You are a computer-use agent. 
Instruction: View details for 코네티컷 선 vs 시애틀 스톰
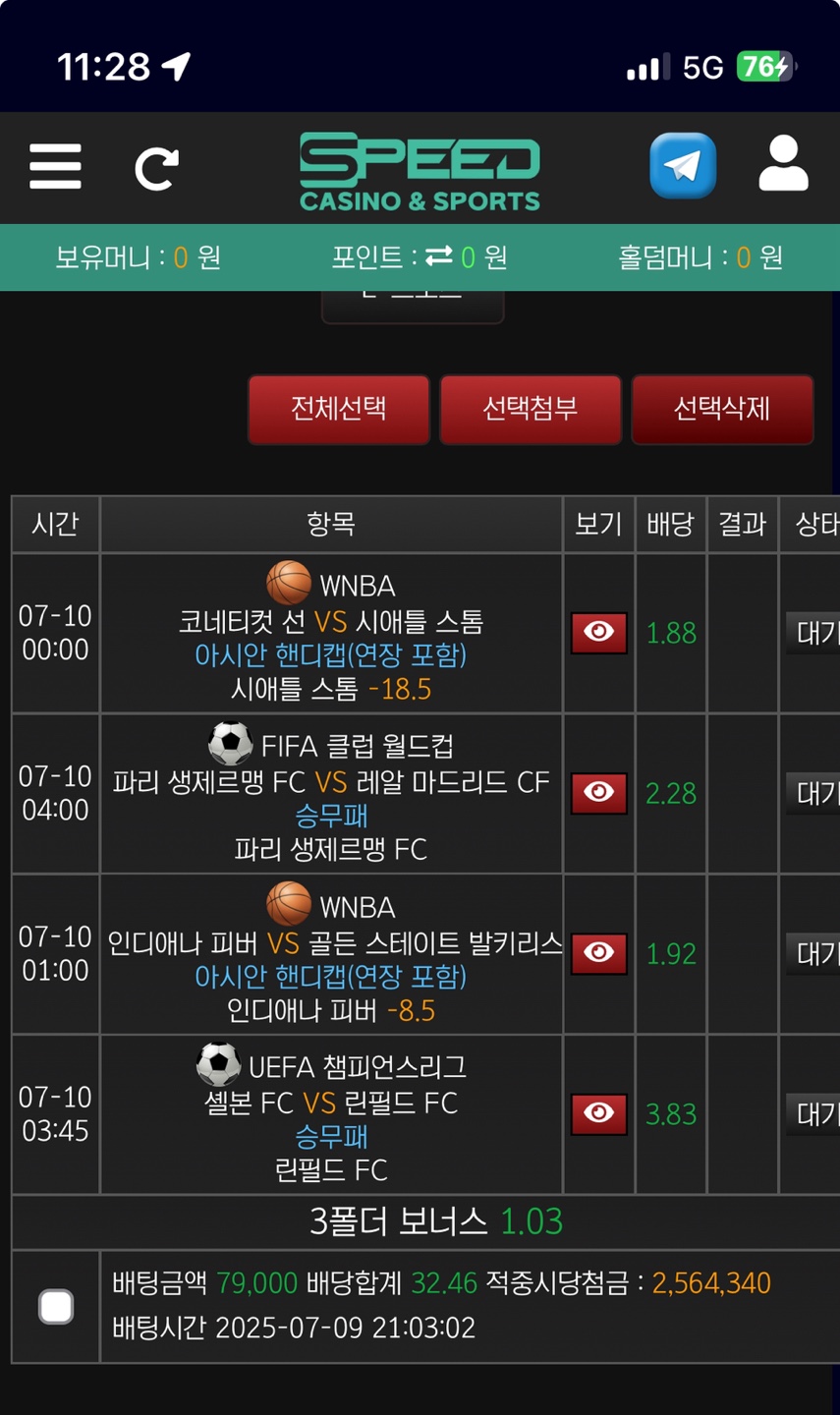(x=598, y=632)
